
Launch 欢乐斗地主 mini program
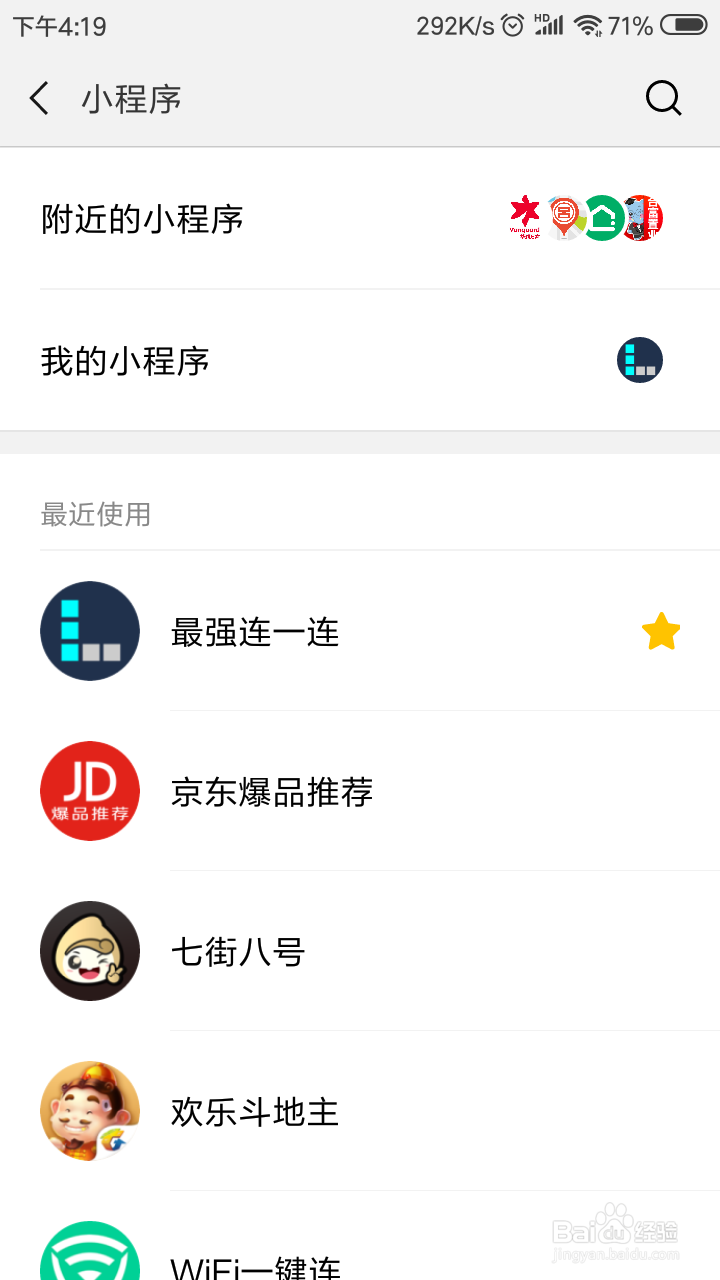pyautogui.click(x=360, y=1111)
